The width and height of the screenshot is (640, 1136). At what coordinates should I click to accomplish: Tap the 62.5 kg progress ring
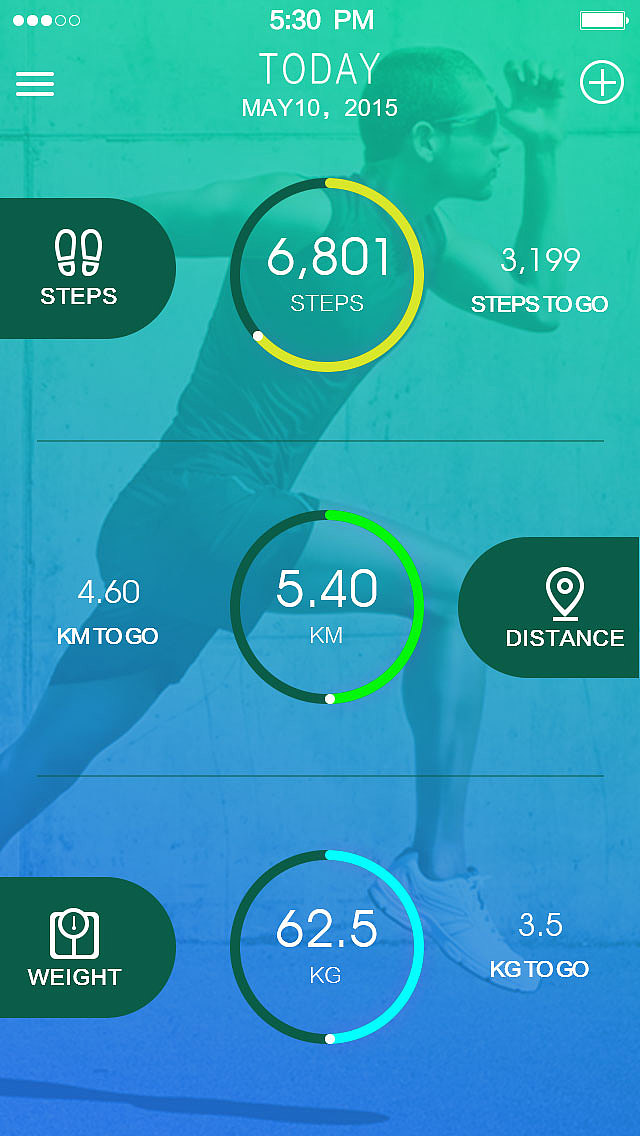coord(327,946)
